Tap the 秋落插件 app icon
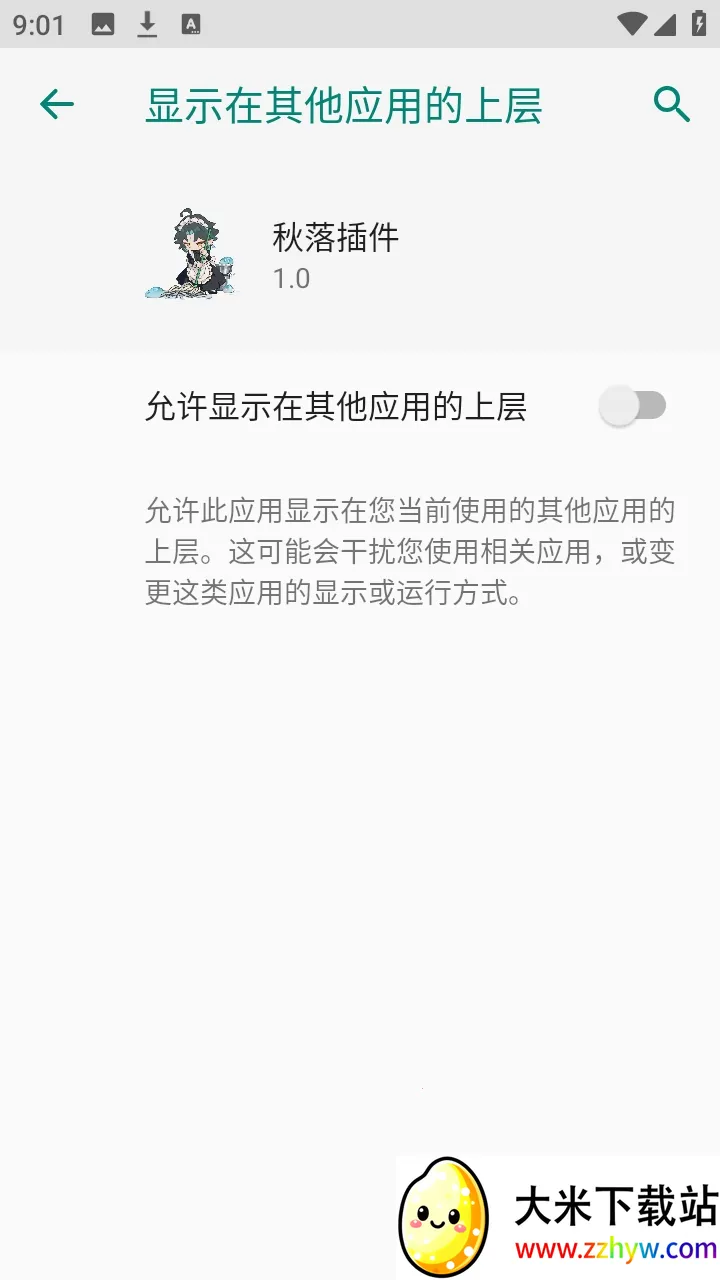This screenshot has width=720, height=1280. pyautogui.click(x=193, y=250)
